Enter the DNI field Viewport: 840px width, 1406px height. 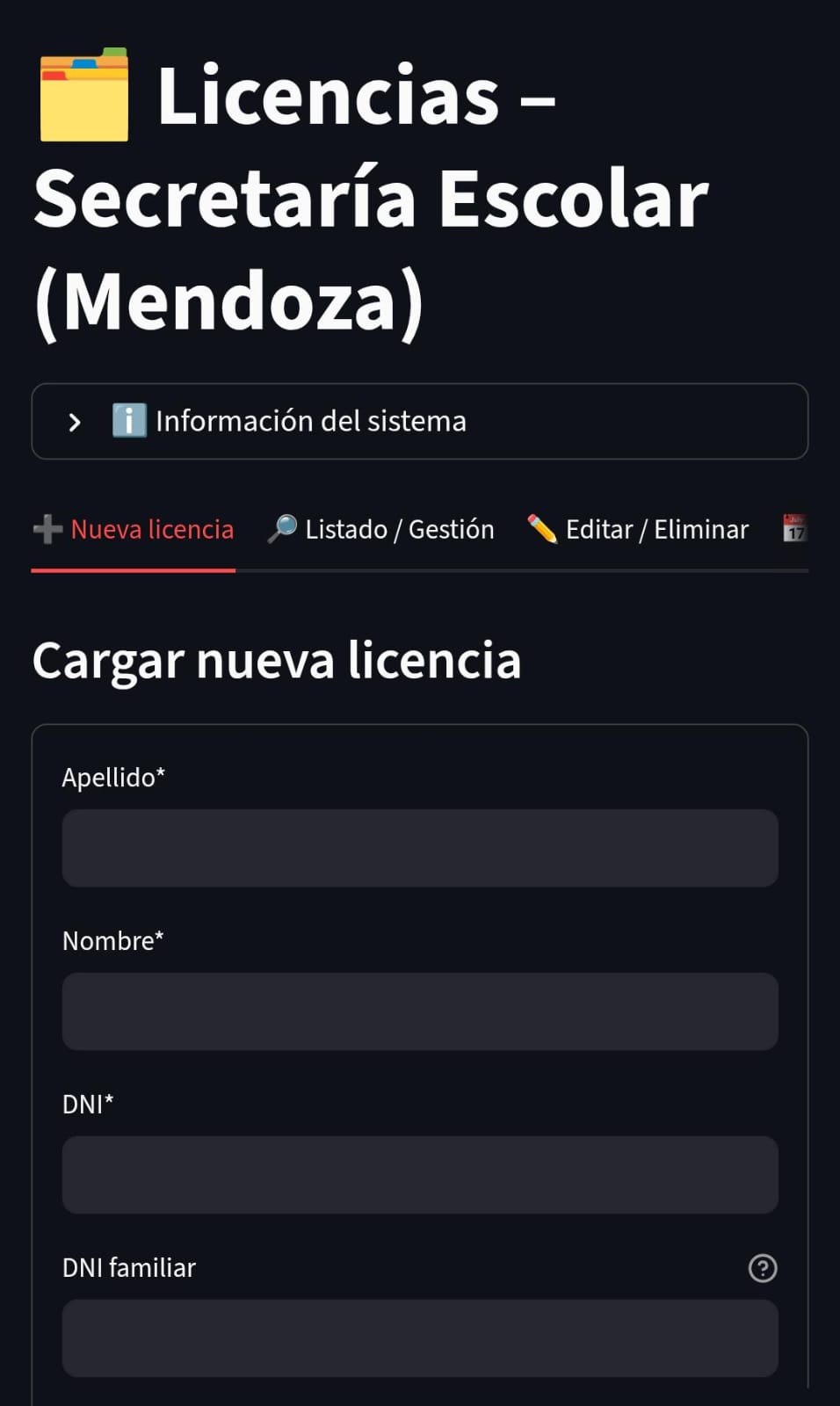[x=419, y=1175]
